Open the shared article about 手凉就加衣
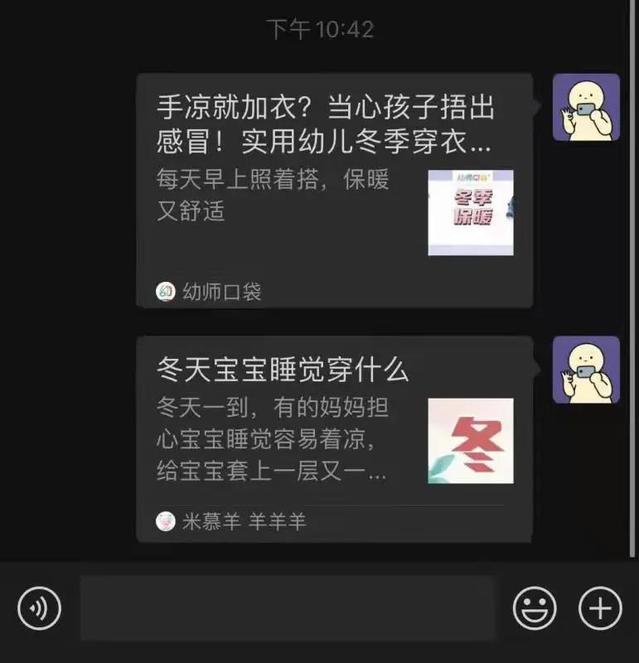 point(334,190)
